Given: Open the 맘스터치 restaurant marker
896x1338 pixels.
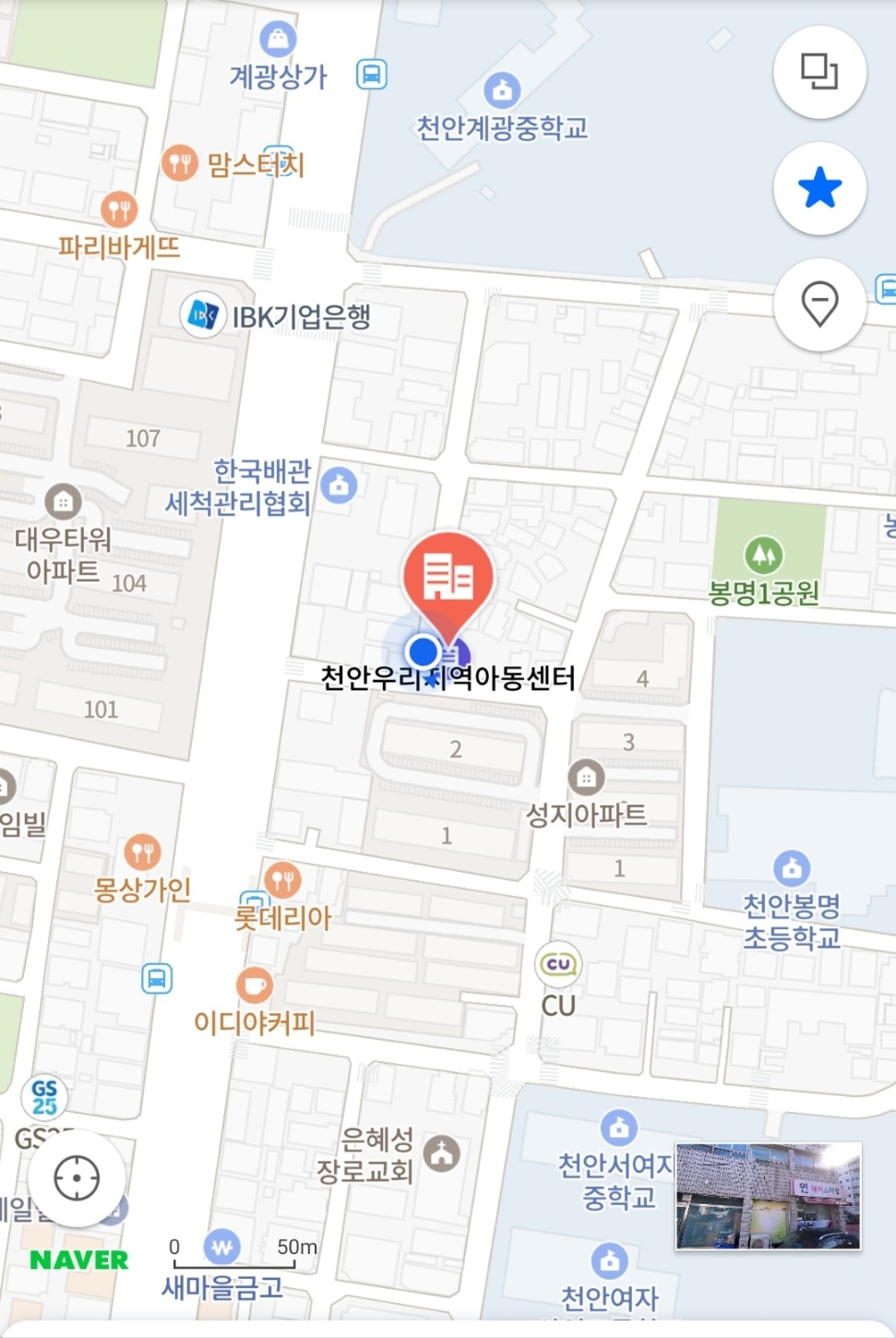Looking at the screenshot, I should coord(180,163).
